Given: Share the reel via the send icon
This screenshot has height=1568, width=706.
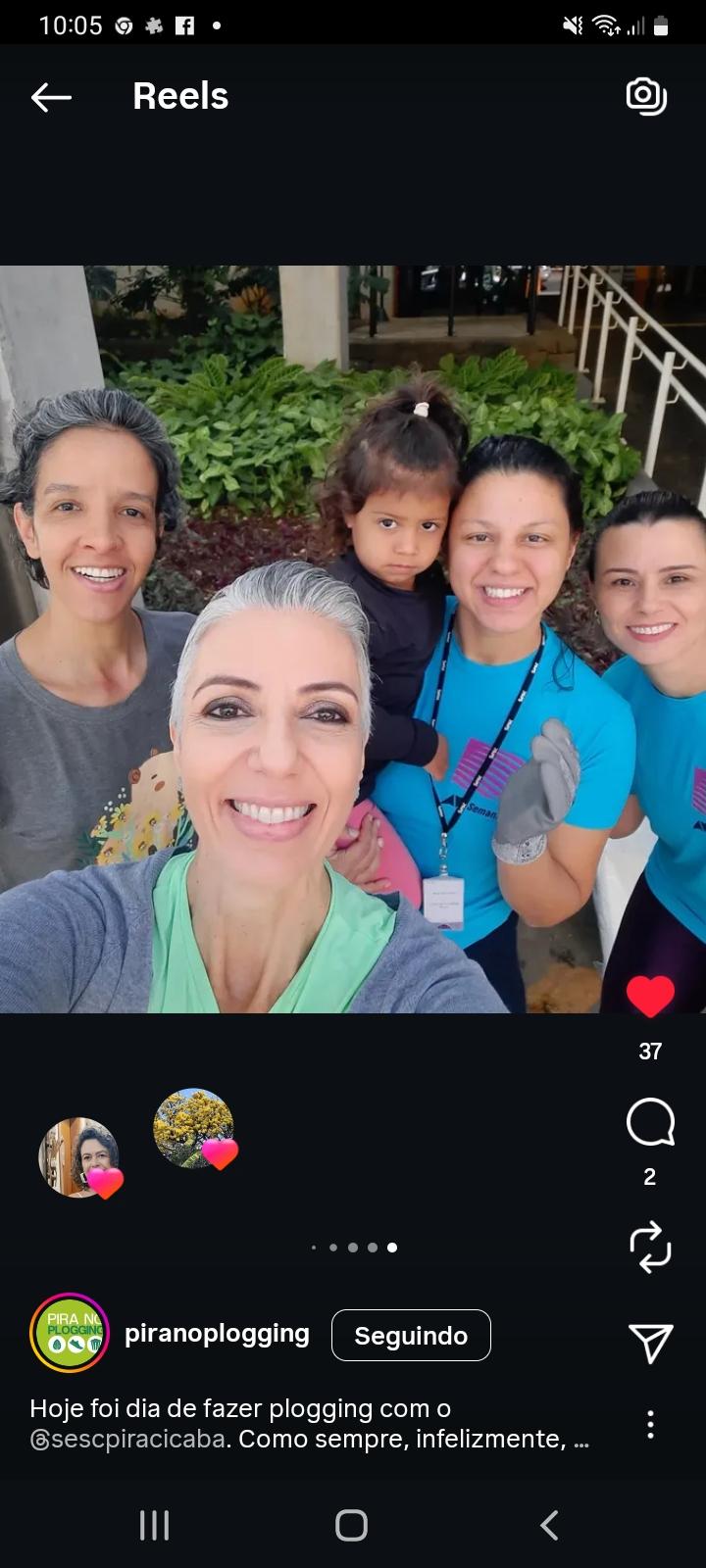Looking at the screenshot, I should pyautogui.click(x=650, y=1343).
